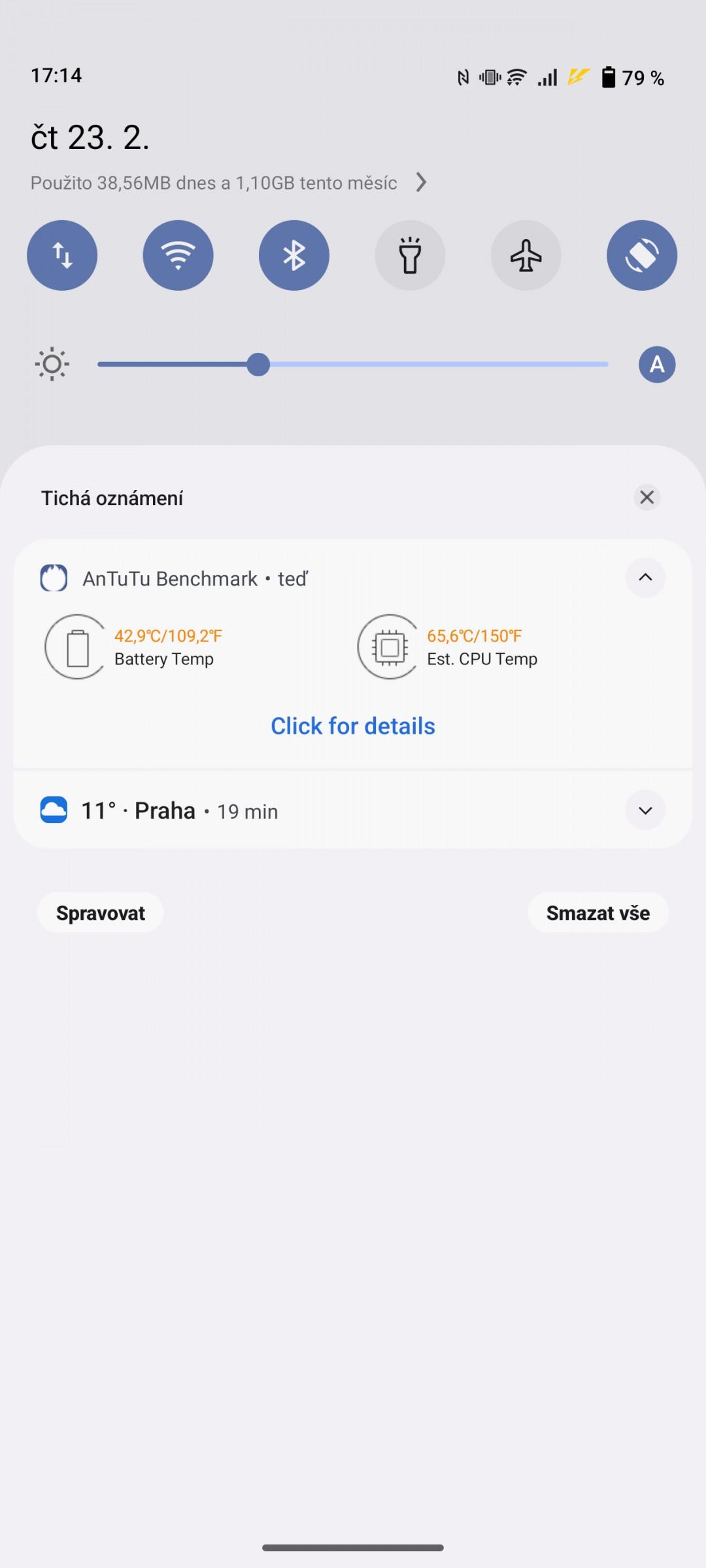Disable Bluetooth quick setting
This screenshot has height=1568, width=706.
[x=294, y=255]
